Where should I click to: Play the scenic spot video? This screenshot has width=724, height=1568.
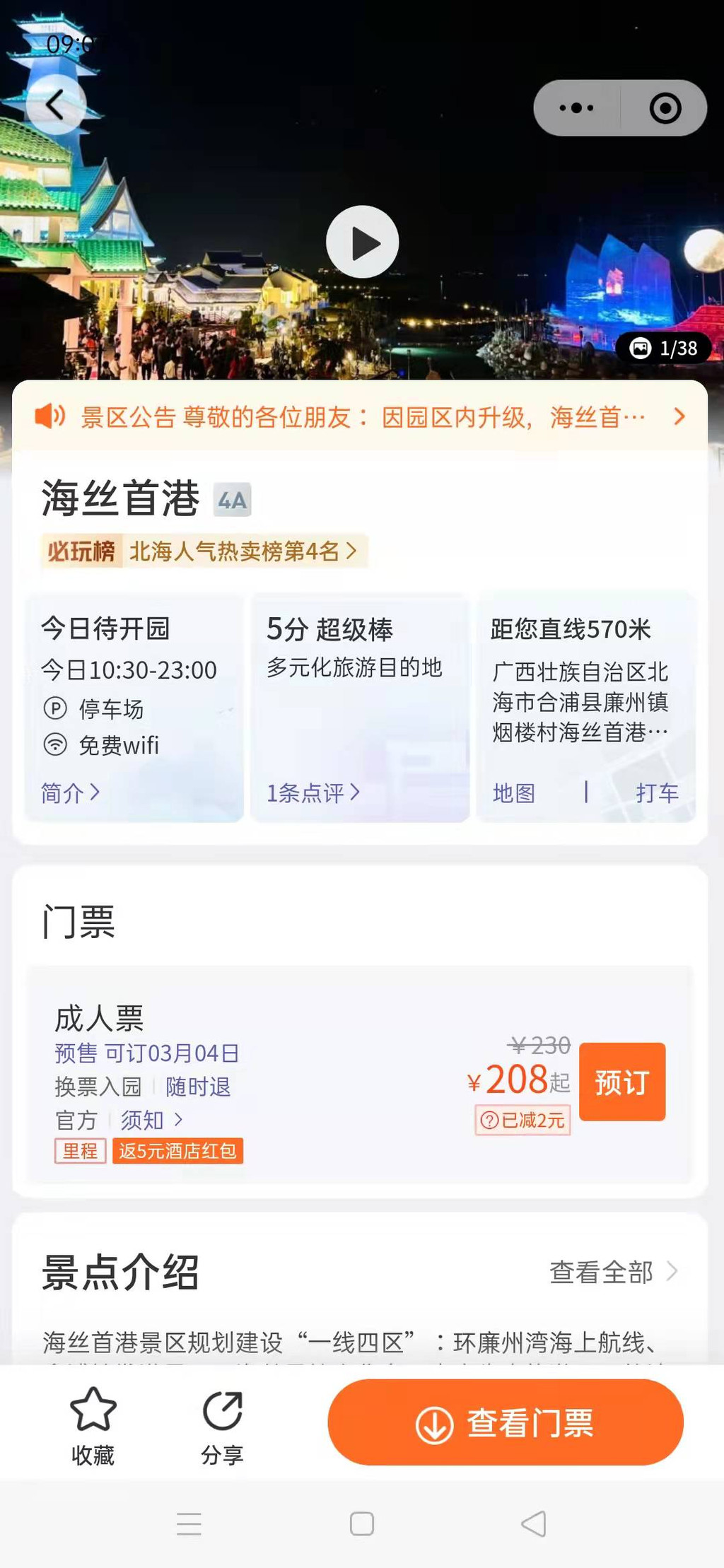point(362,242)
